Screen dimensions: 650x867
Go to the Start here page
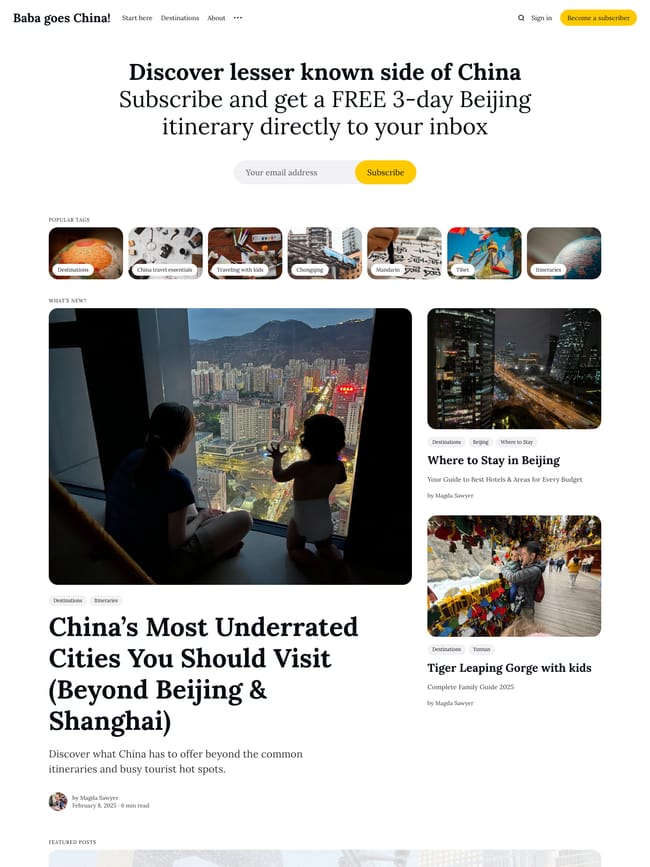pos(137,18)
